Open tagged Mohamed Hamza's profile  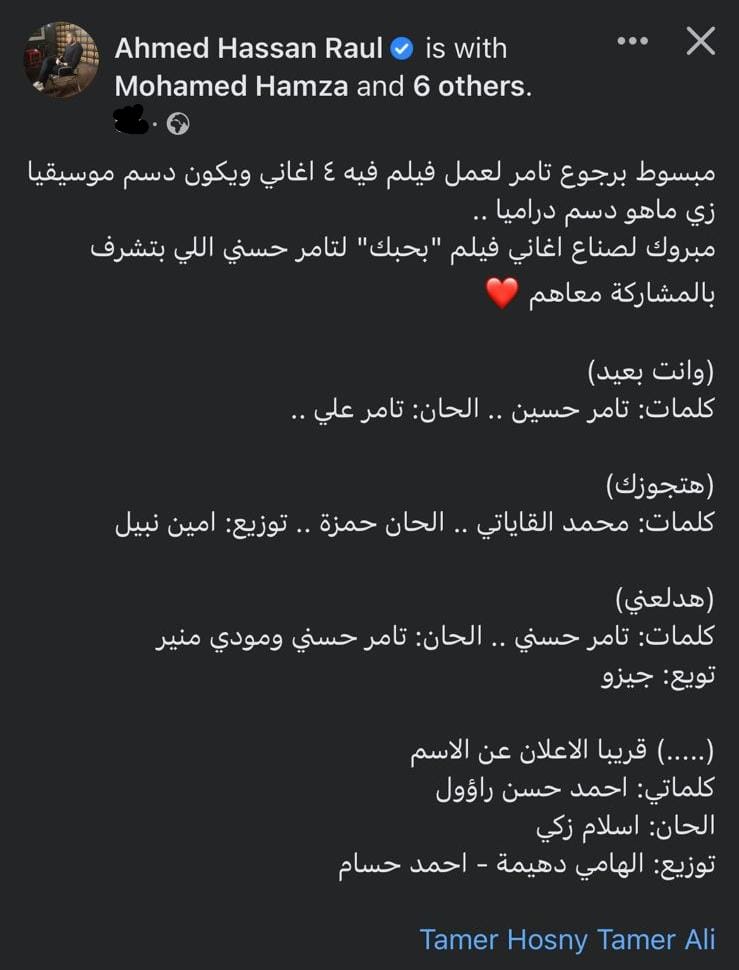(231, 86)
